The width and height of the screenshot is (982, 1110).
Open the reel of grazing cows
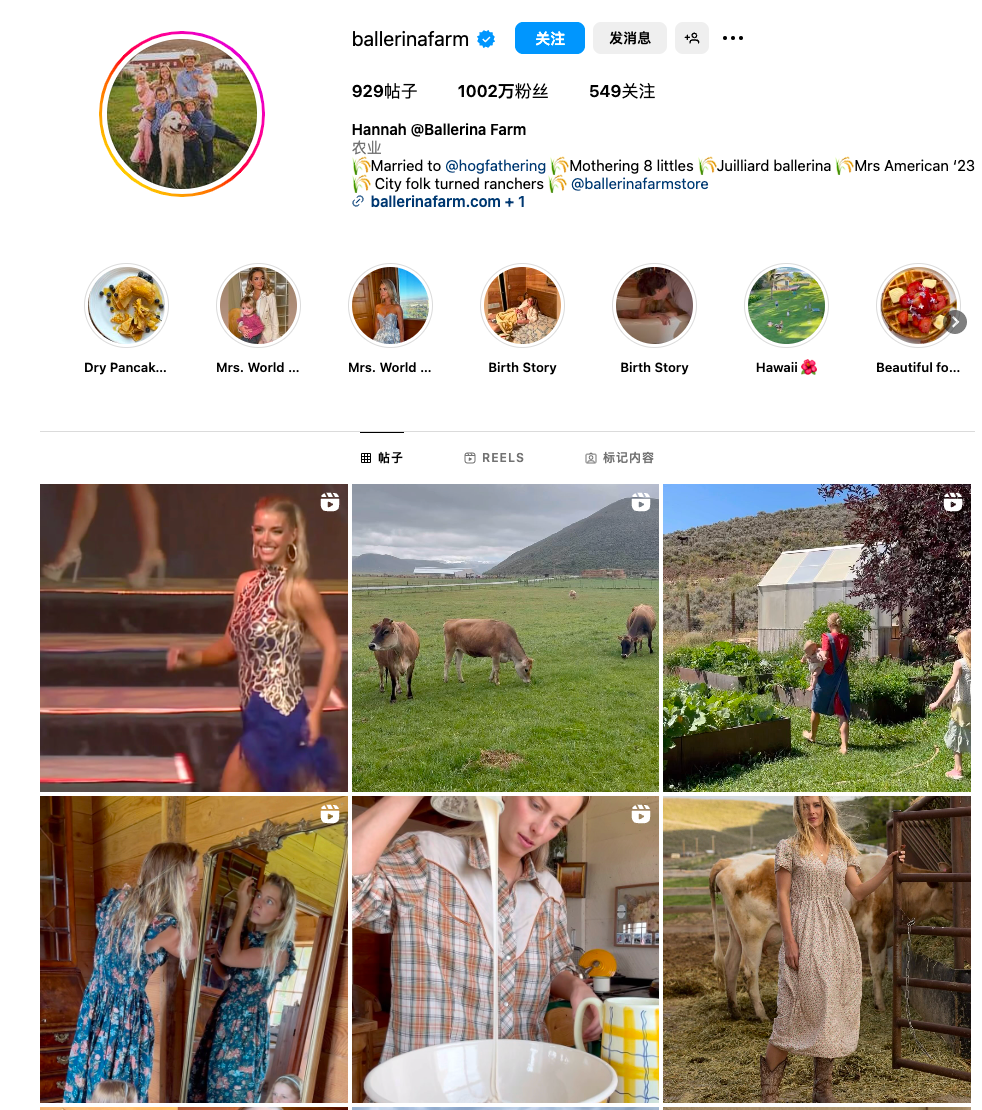coord(505,638)
